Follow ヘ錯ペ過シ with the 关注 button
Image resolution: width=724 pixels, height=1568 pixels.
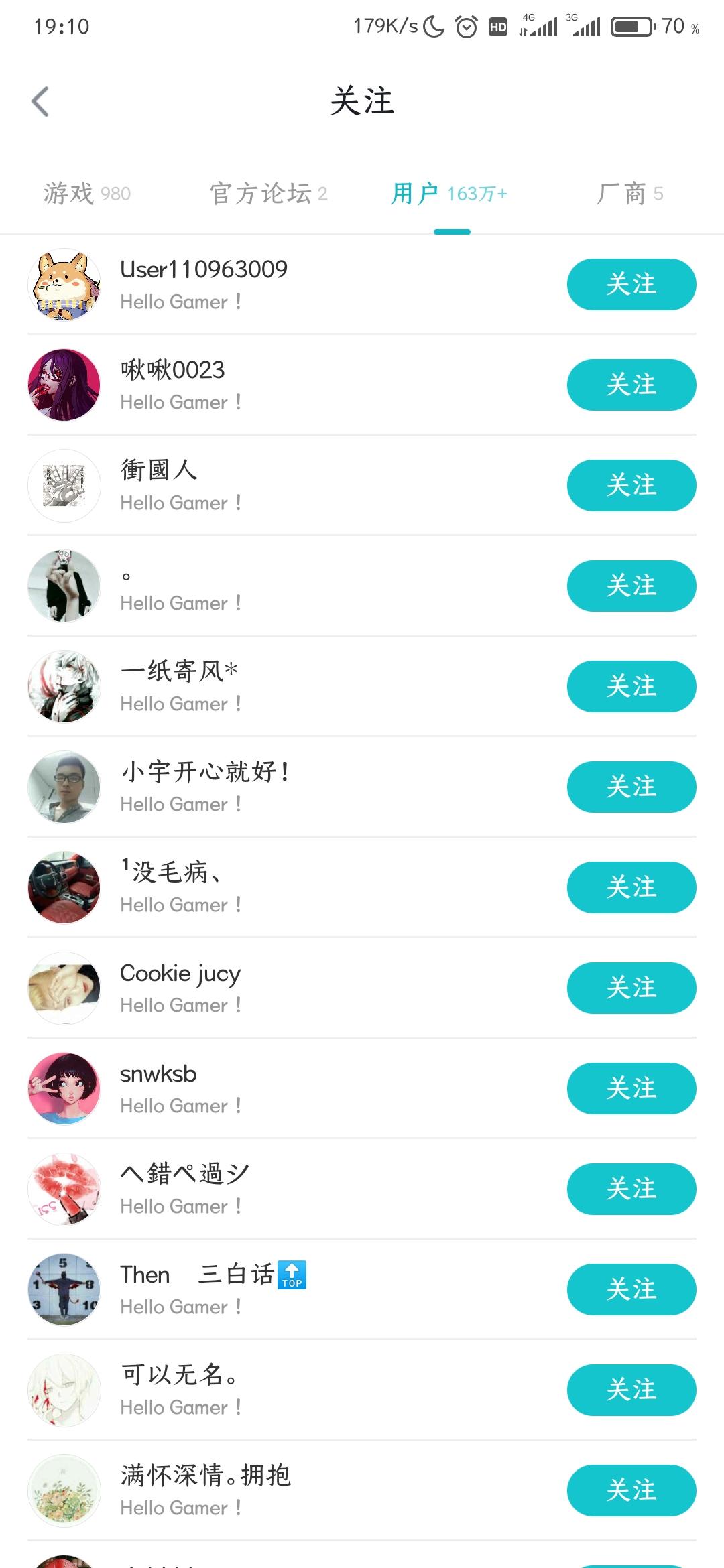click(x=631, y=1189)
